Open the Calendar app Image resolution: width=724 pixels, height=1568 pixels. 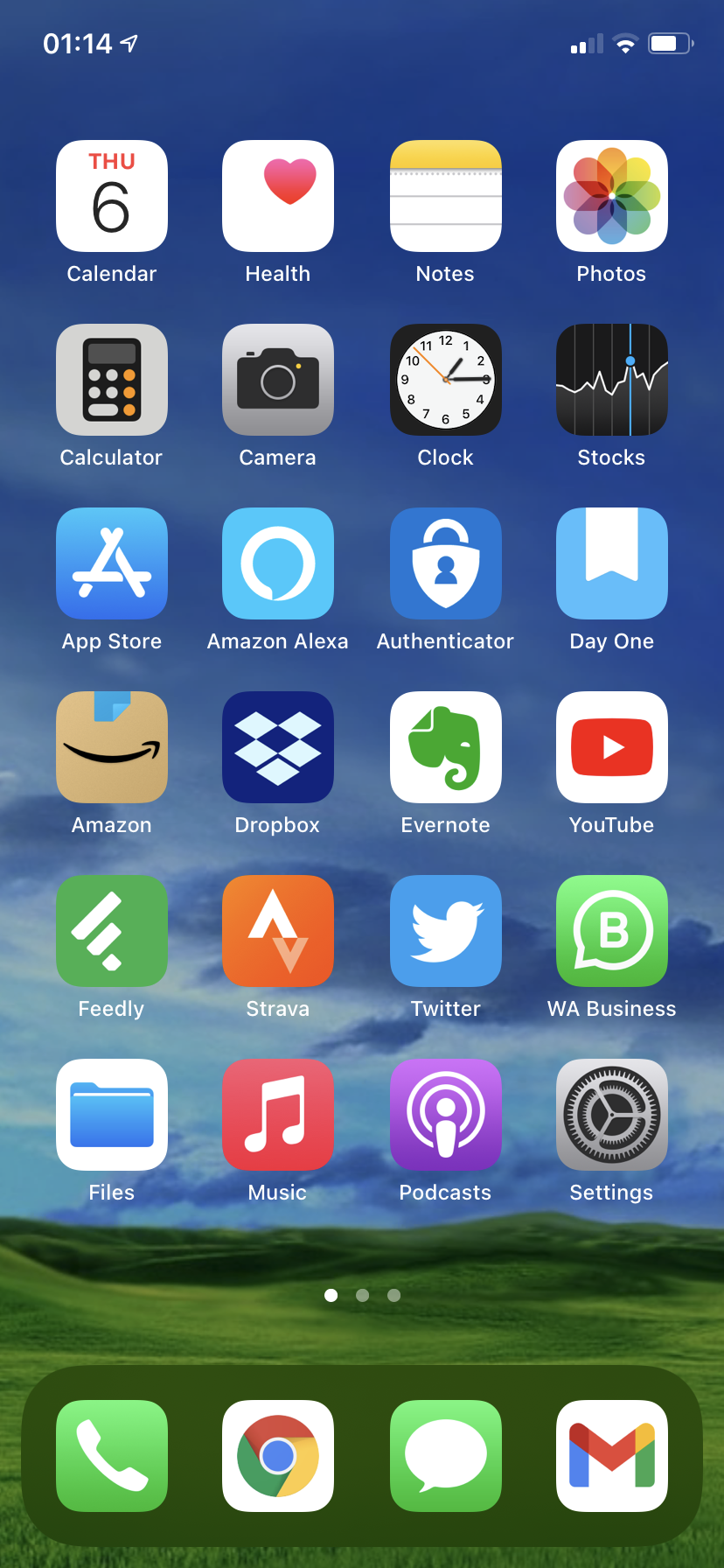pos(112,196)
